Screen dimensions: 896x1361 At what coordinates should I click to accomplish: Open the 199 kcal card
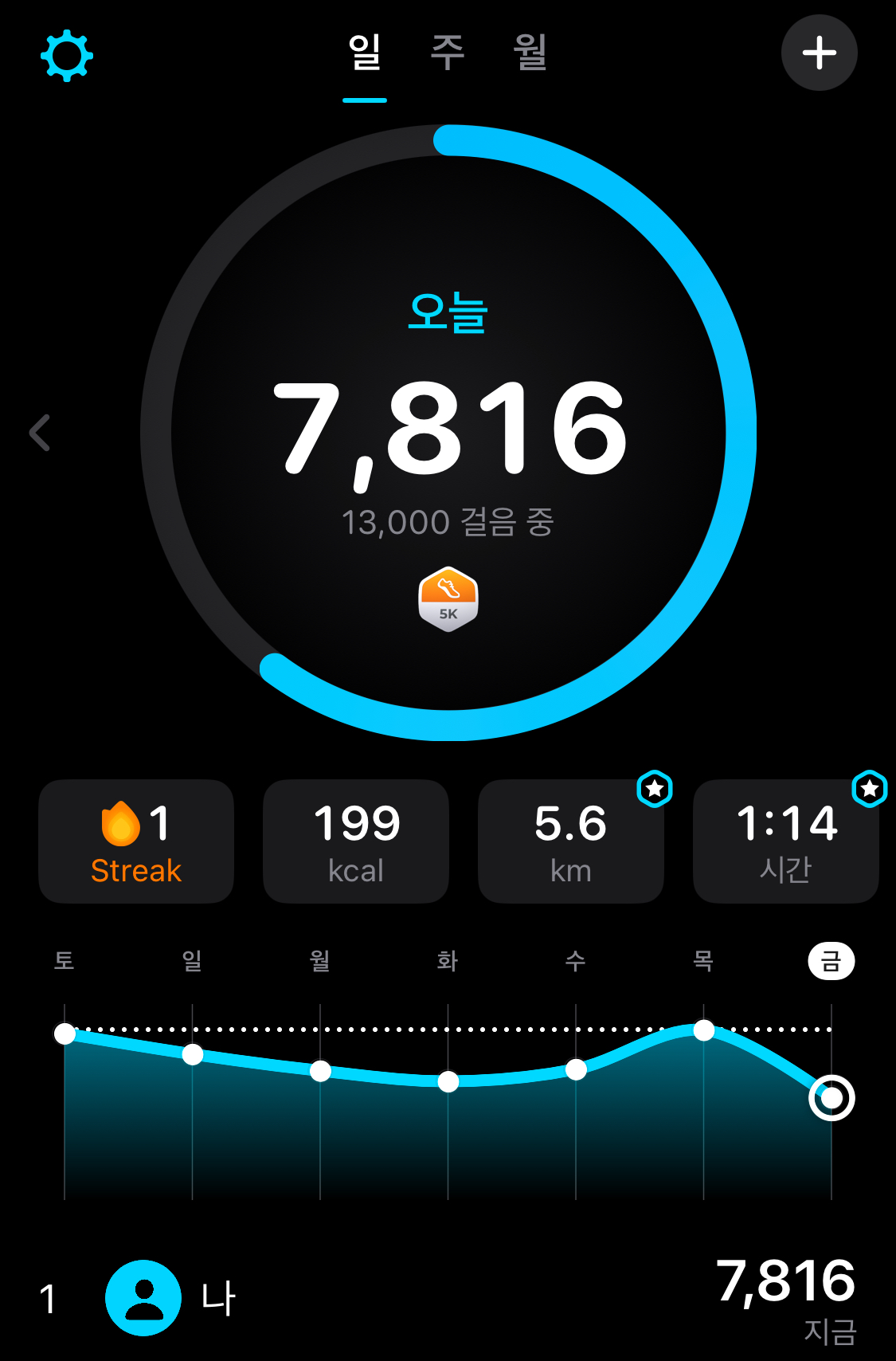[356, 841]
